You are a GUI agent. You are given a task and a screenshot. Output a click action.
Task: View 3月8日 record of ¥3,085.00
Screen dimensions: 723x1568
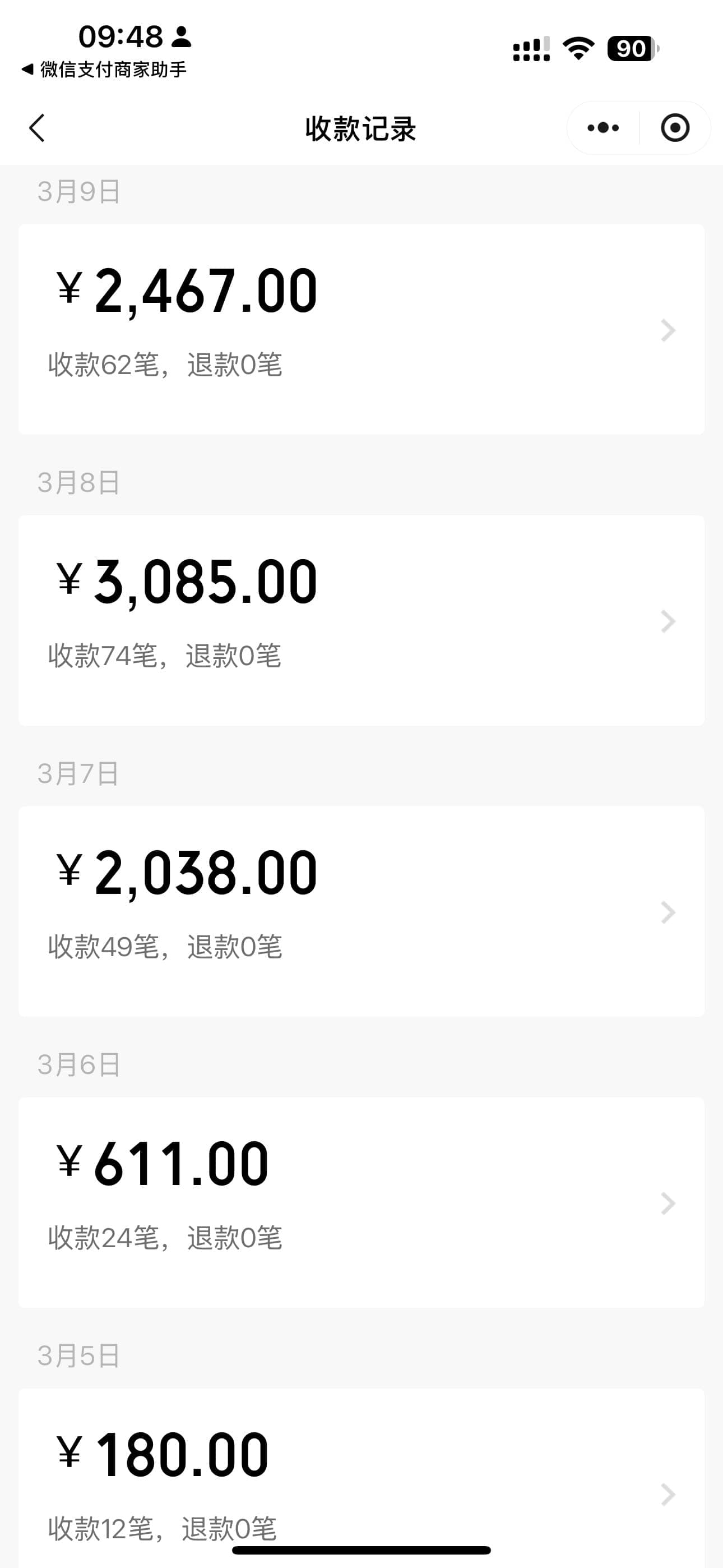click(x=361, y=620)
